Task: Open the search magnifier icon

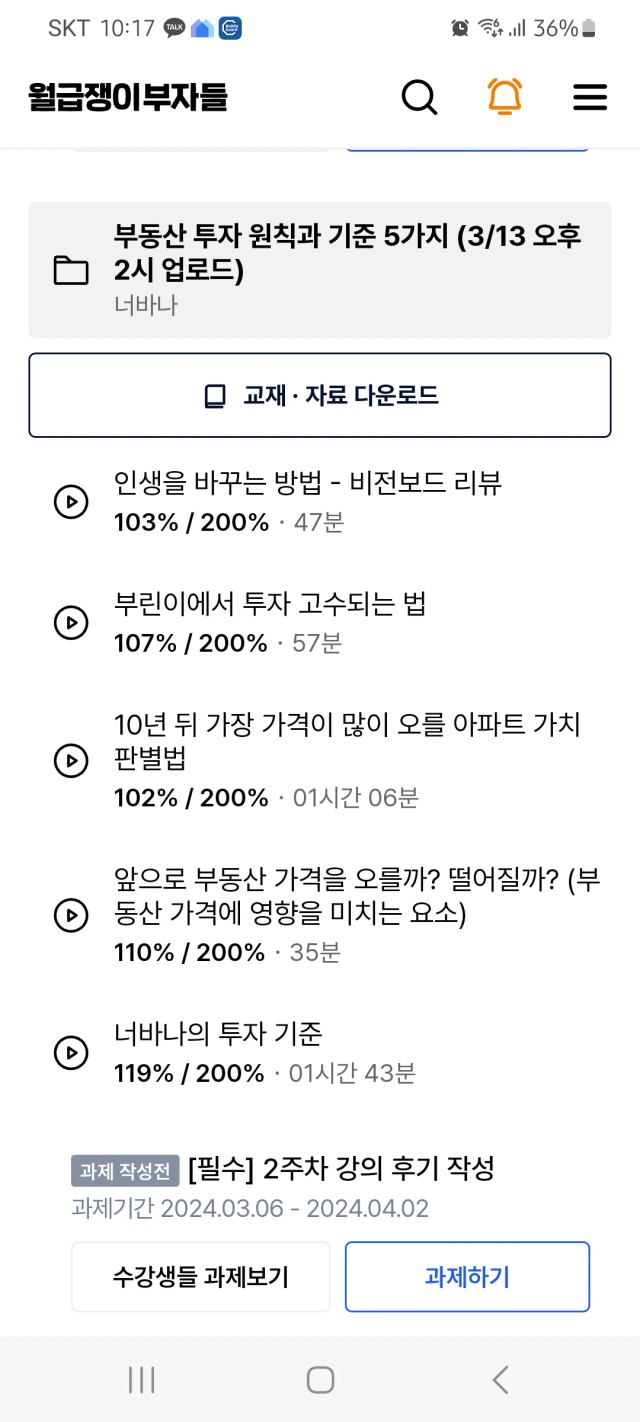Action: [419, 97]
